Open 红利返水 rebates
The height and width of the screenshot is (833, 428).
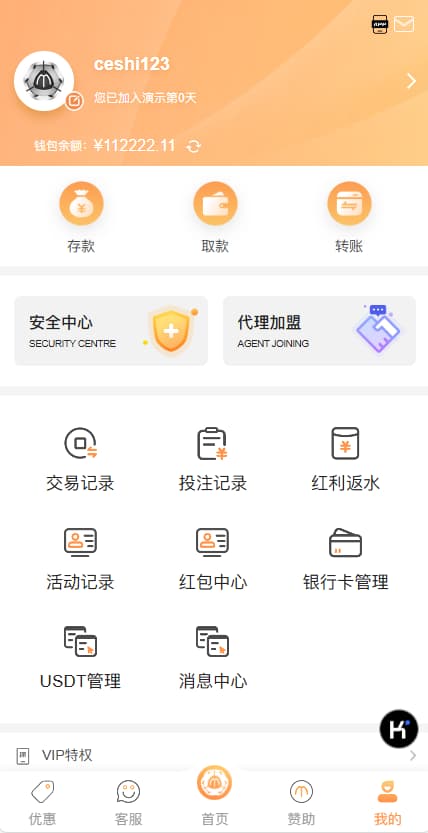coord(346,459)
